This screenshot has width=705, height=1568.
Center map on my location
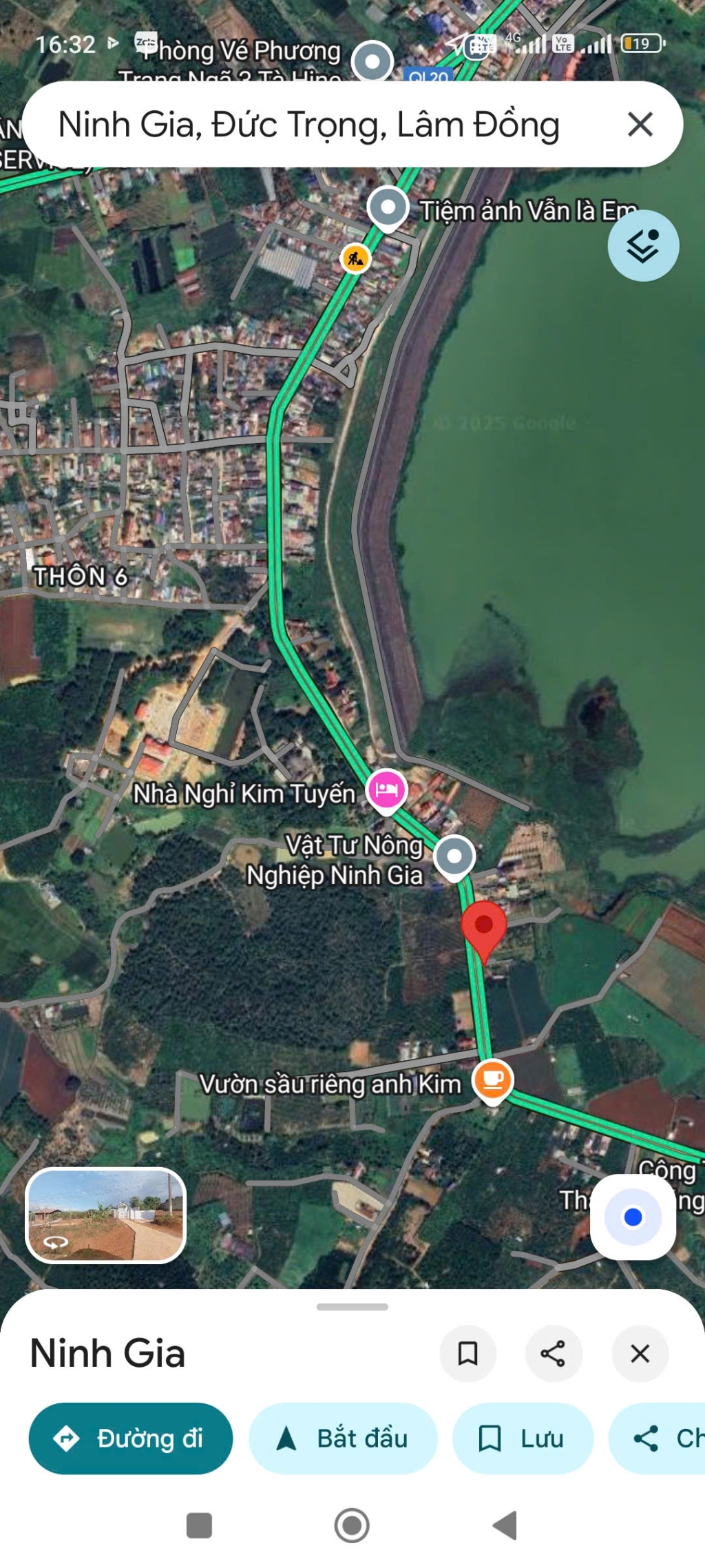[633, 1217]
